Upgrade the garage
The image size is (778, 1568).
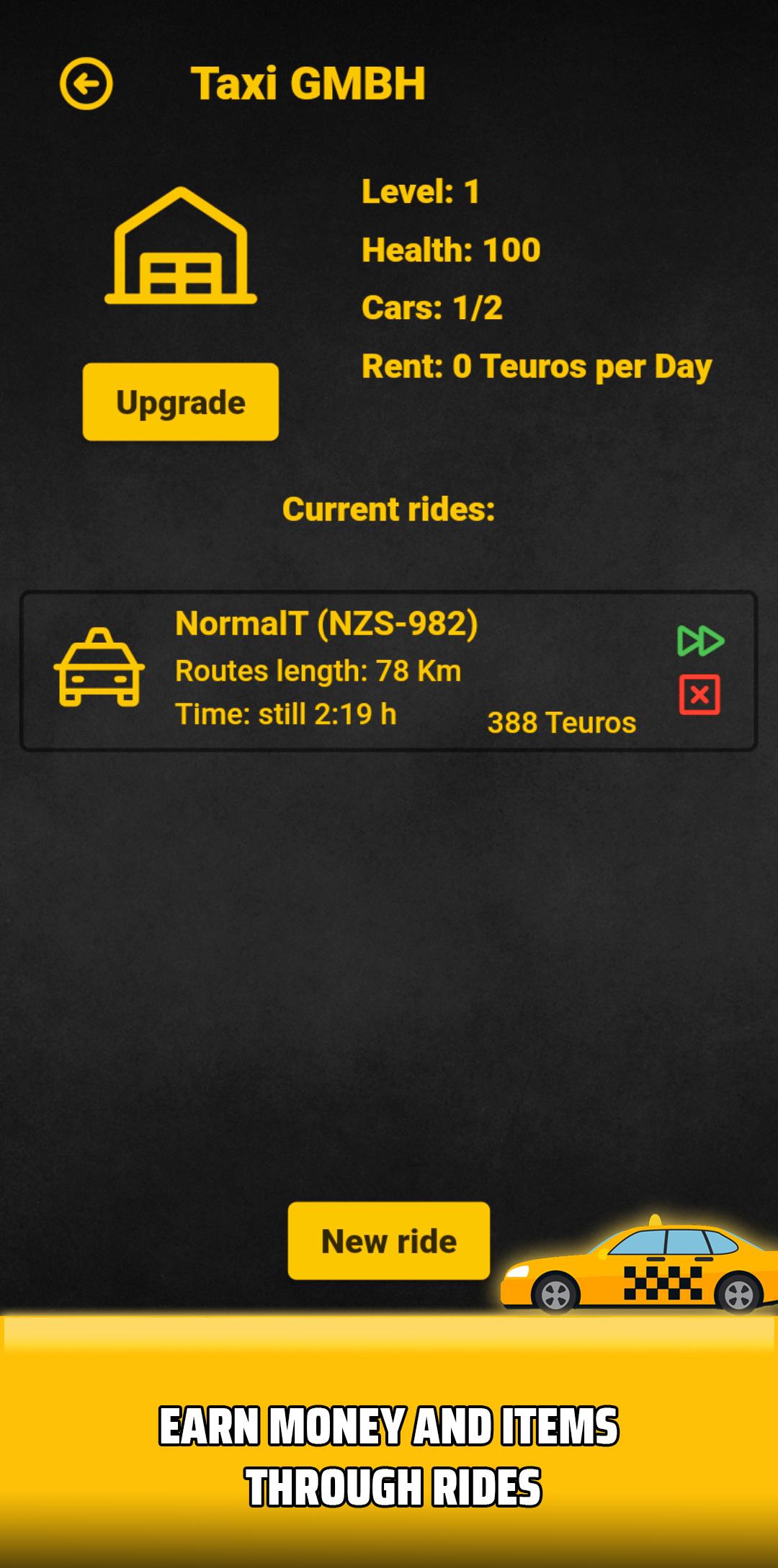[x=181, y=402]
